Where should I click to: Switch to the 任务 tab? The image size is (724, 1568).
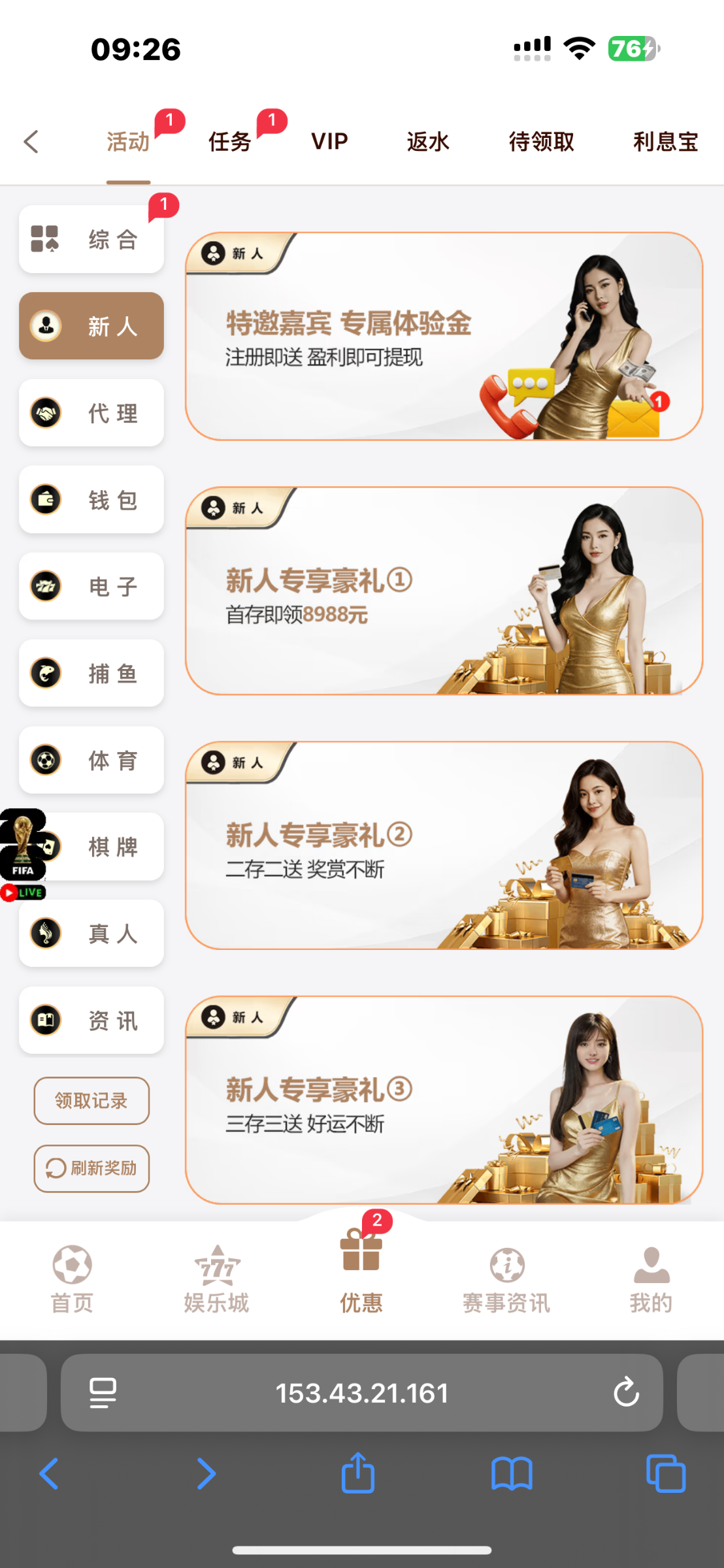tap(230, 141)
